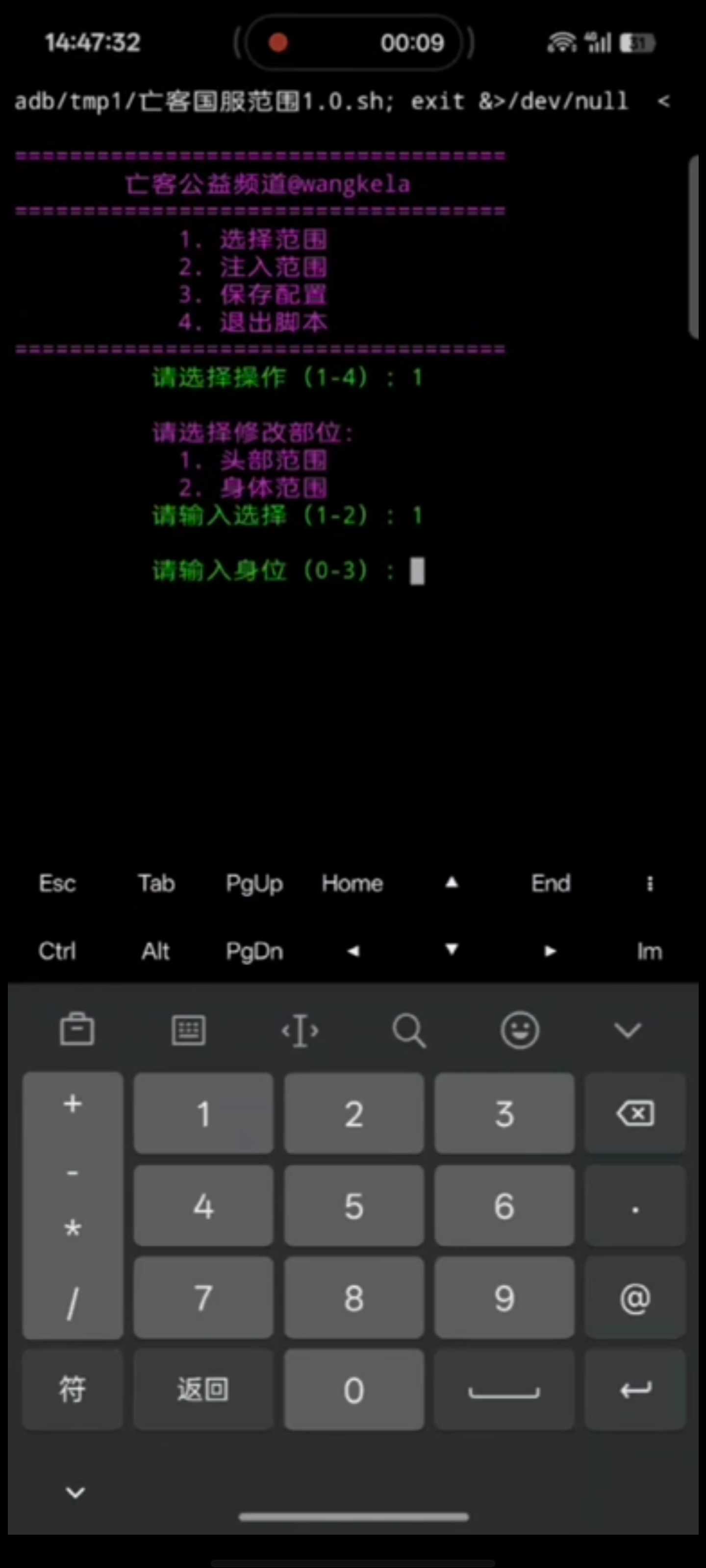The image size is (706, 1568).
Task: Tap the 返回 key to return to letters
Action: 203,1390
